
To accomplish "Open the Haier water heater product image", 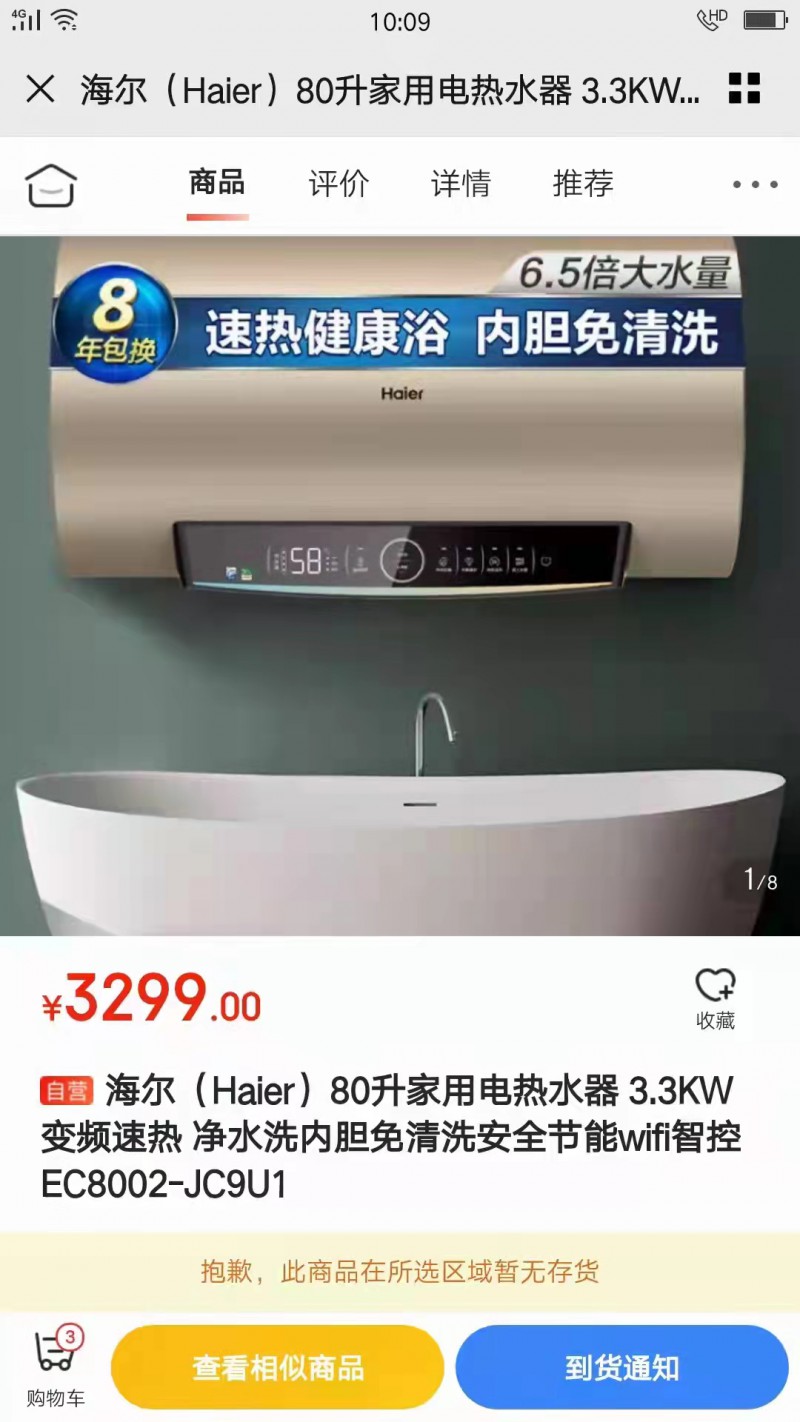I will click(x=400, y=585).
